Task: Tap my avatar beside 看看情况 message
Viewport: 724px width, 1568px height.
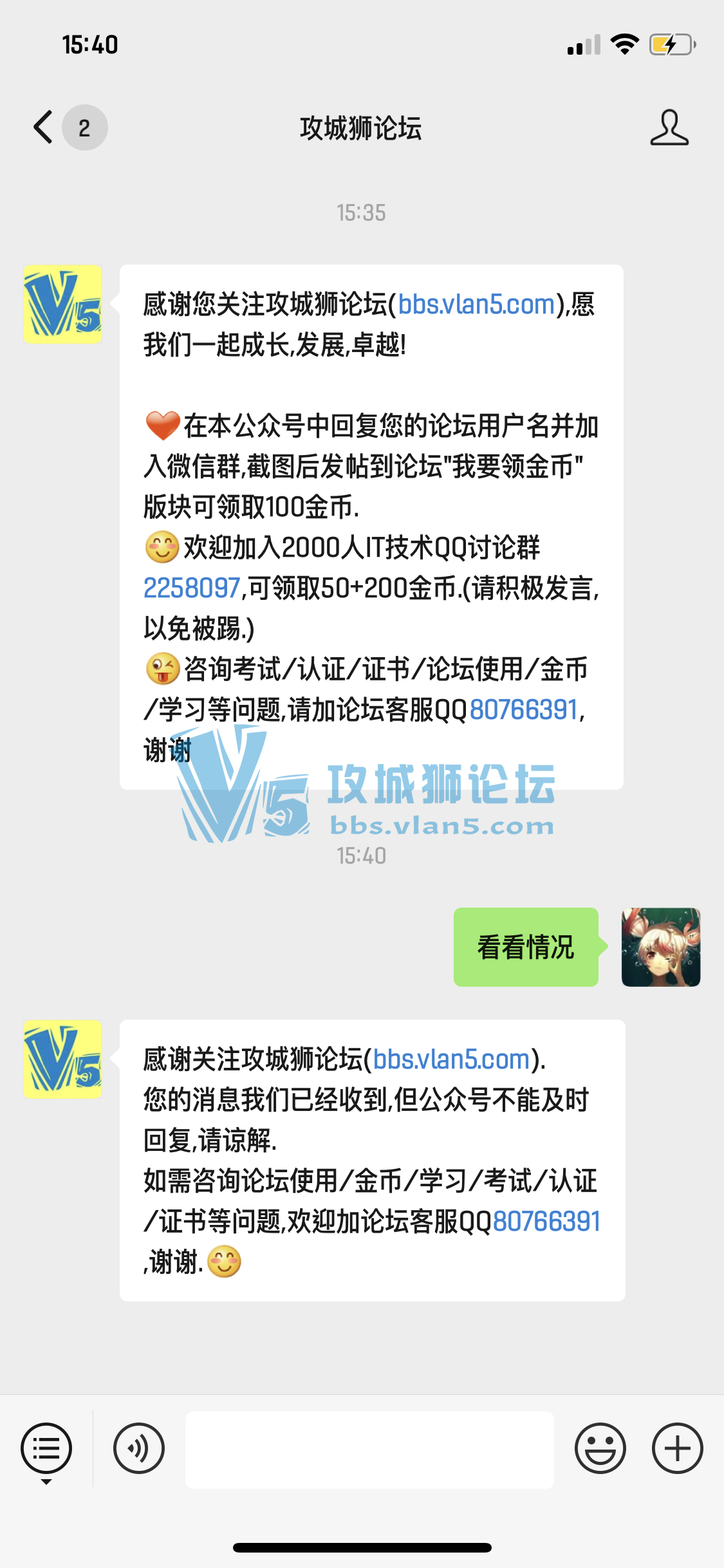Action: click(660, 947)
